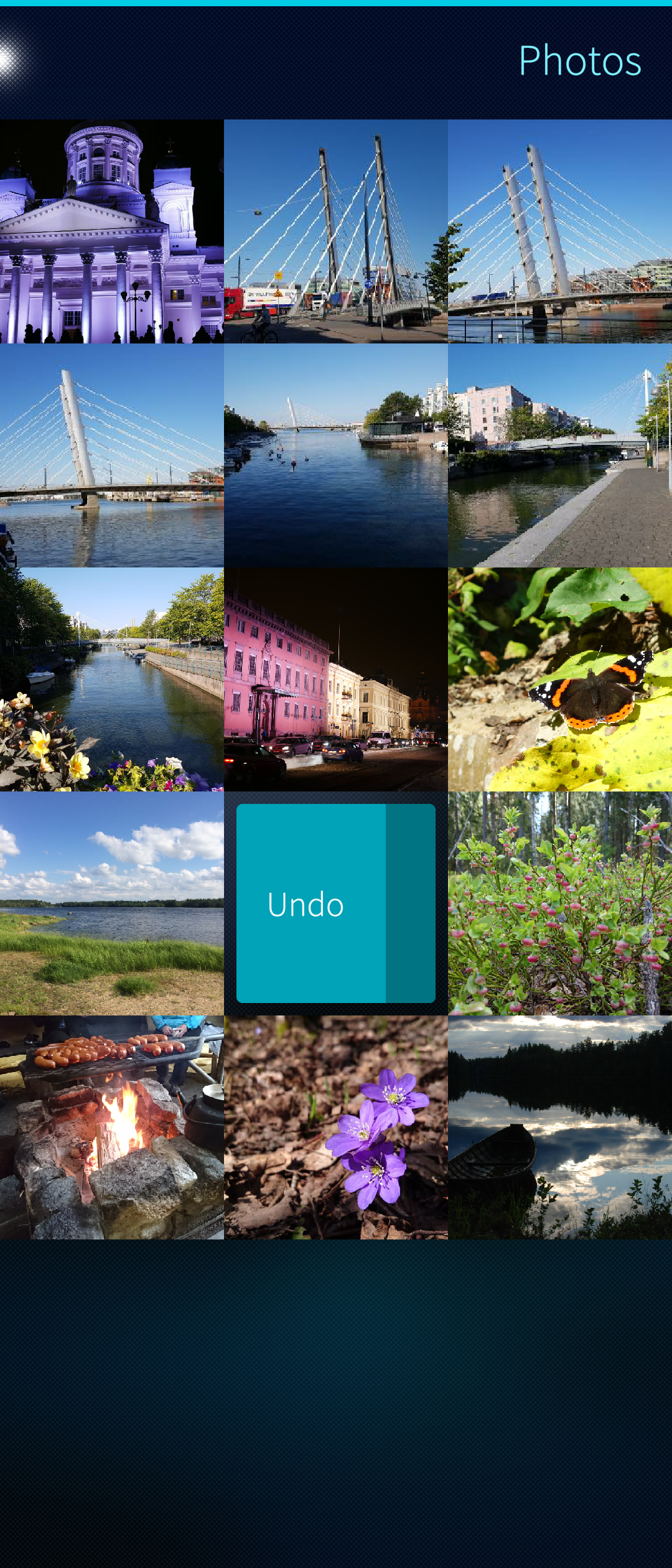
Task: View the dark blue river with distant bridge
Action: pos(336,455)
